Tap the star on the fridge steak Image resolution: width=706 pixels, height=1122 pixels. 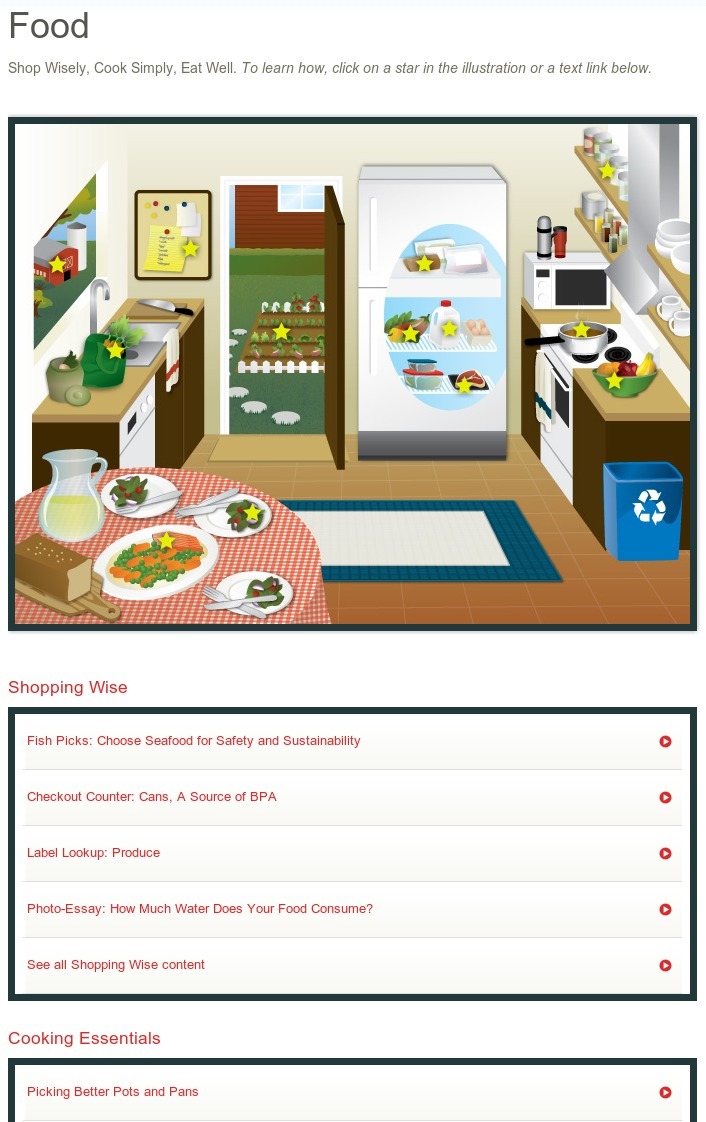point(463,384)
